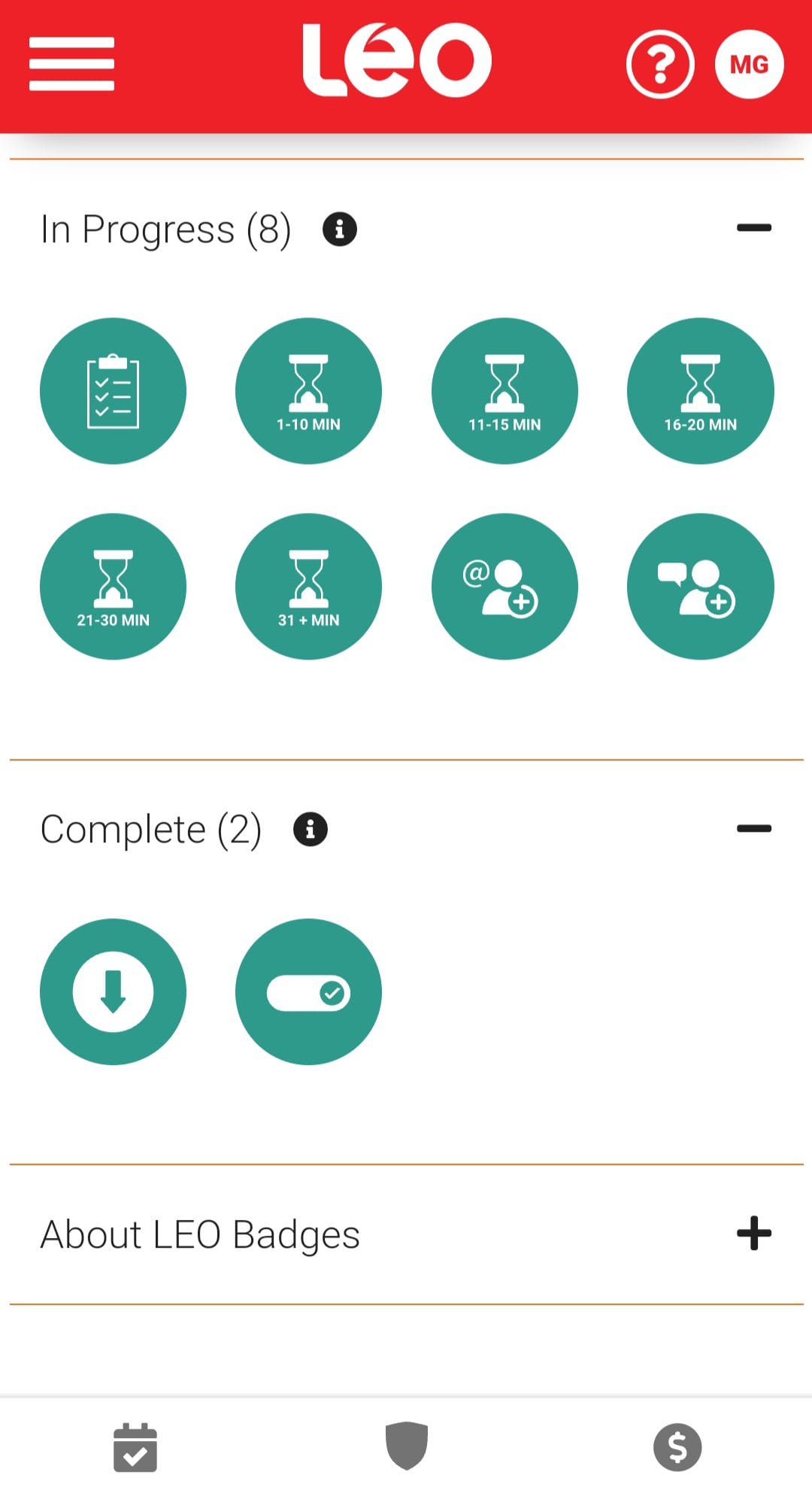
Task: Show info about Complete badges
Action: click(311, 830)
